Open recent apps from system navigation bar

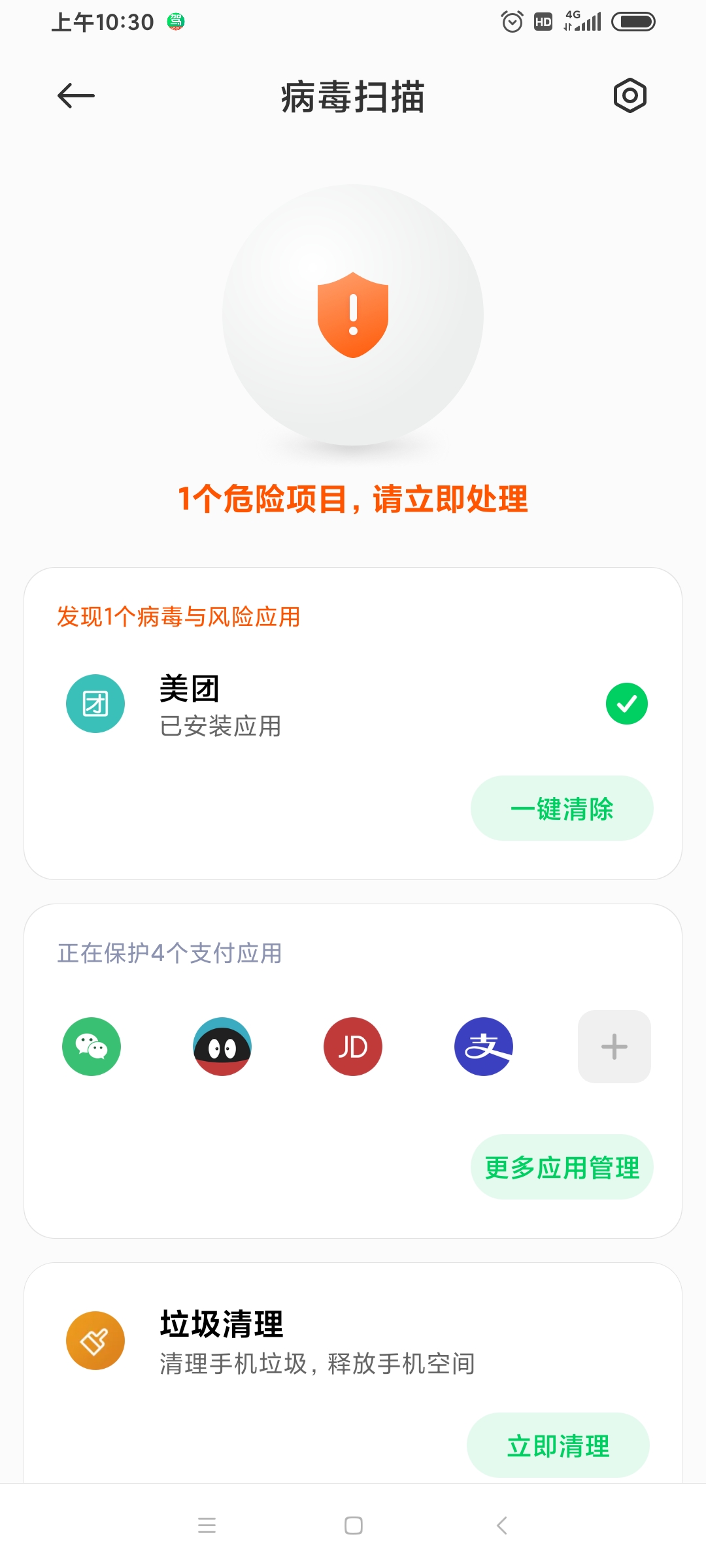point(207,1526)
